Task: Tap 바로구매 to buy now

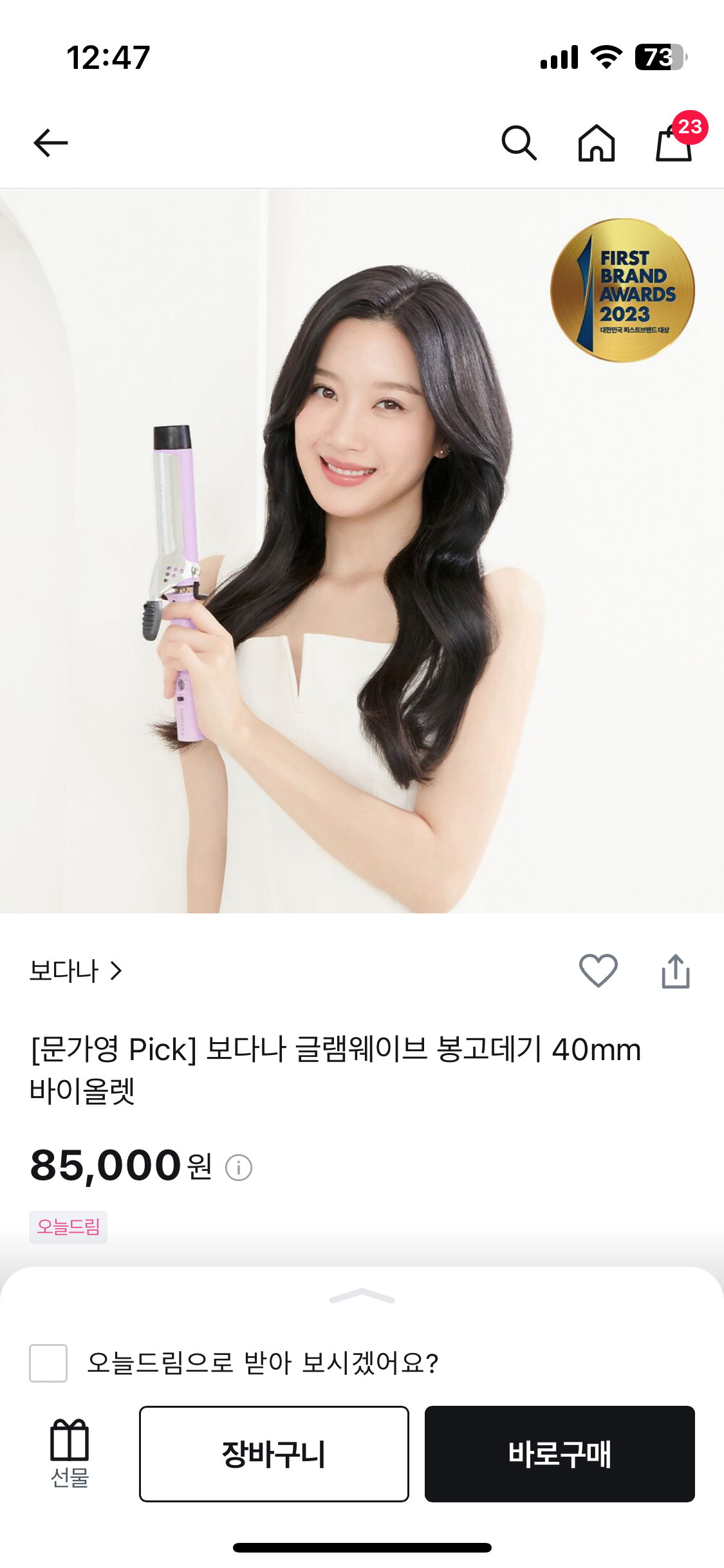Action: pyautogui.click(x=559, y=1453)
